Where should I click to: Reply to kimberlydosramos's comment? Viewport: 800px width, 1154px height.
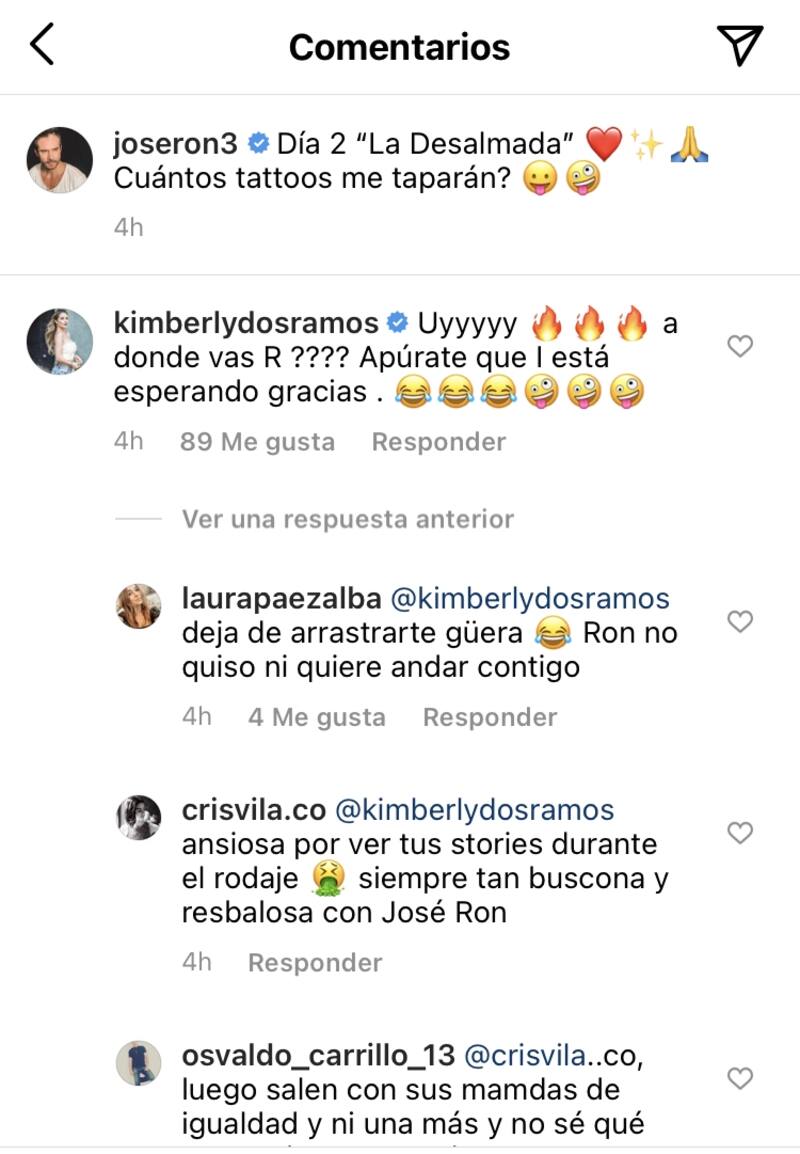tap(438, 442)
